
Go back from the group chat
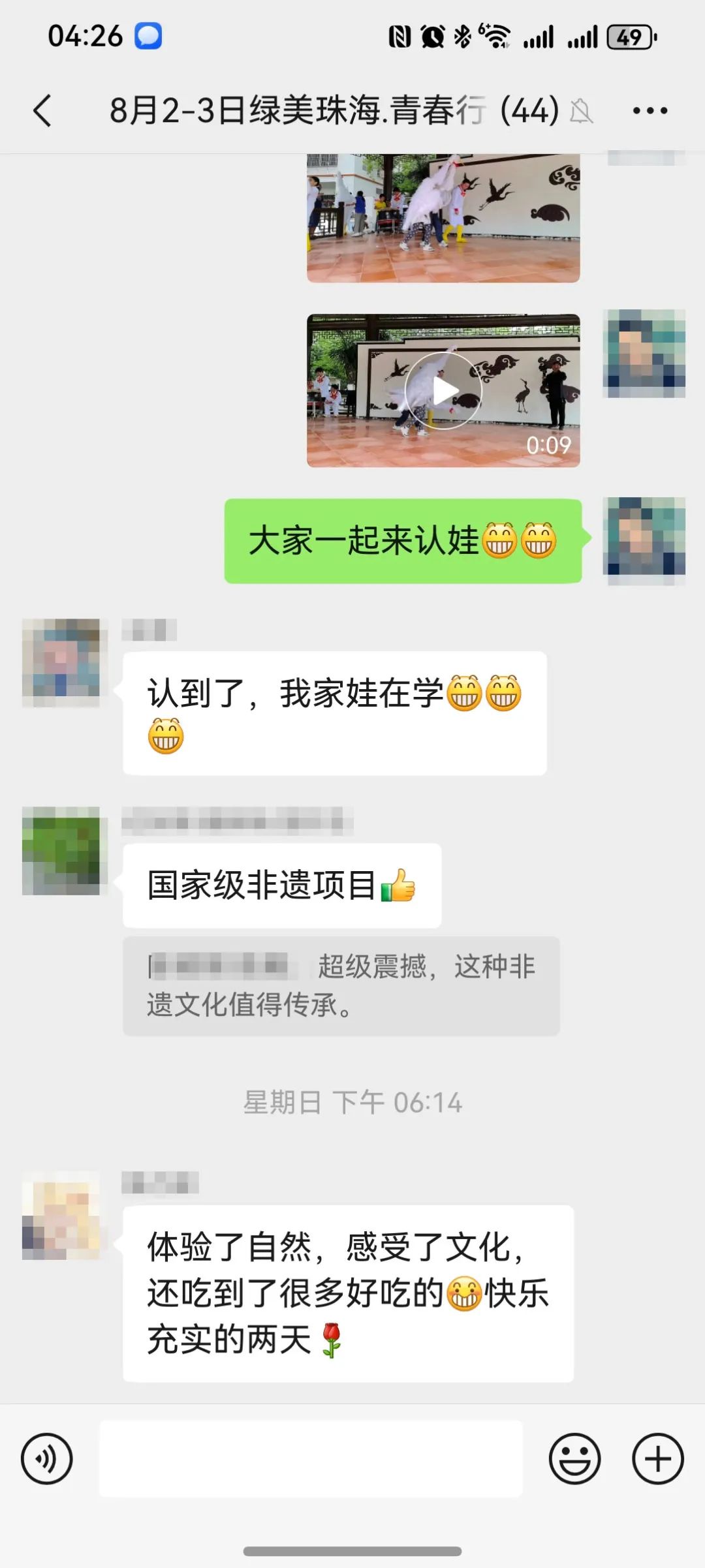coord(43,110)
